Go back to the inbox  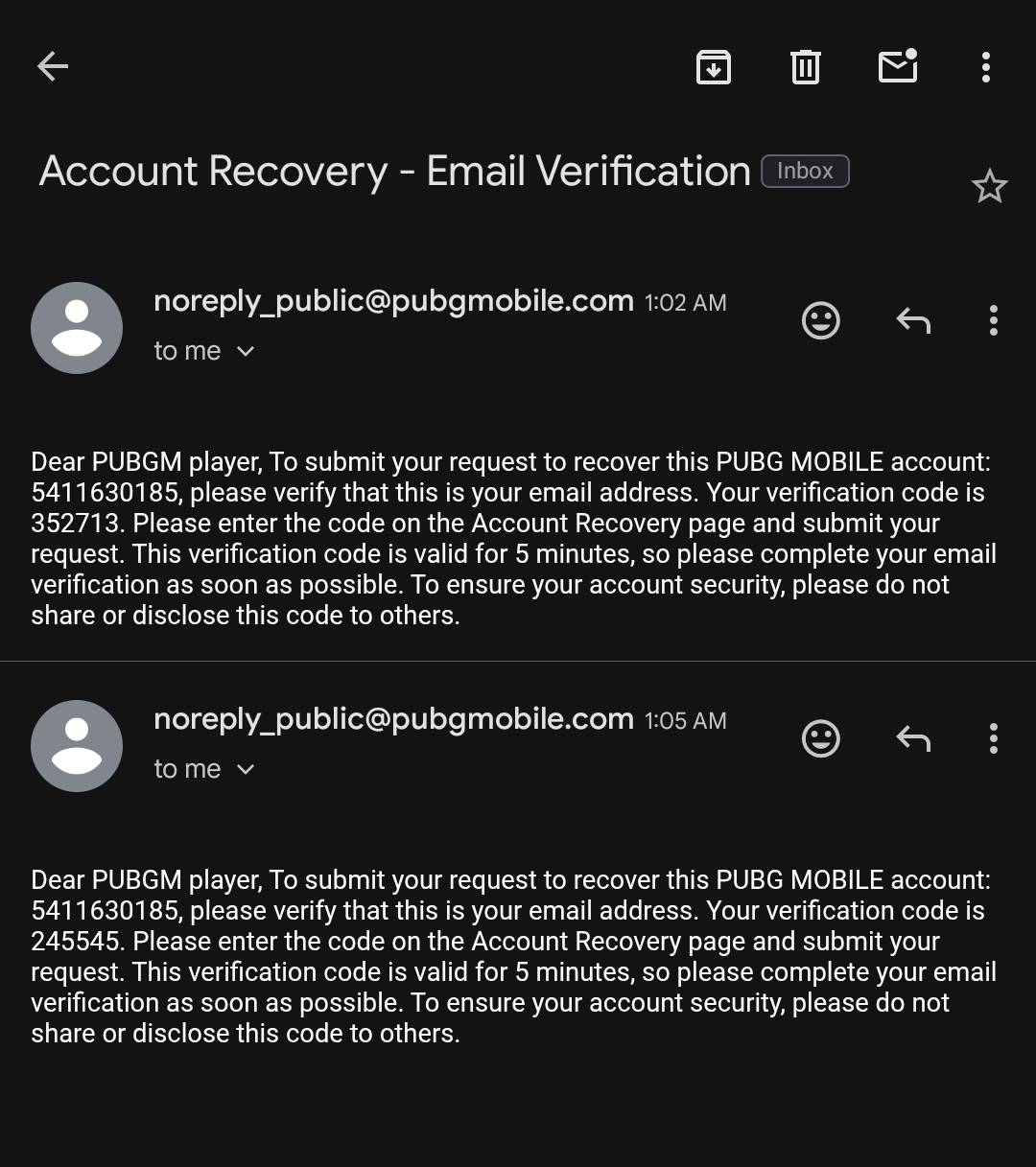coord(53,66)
